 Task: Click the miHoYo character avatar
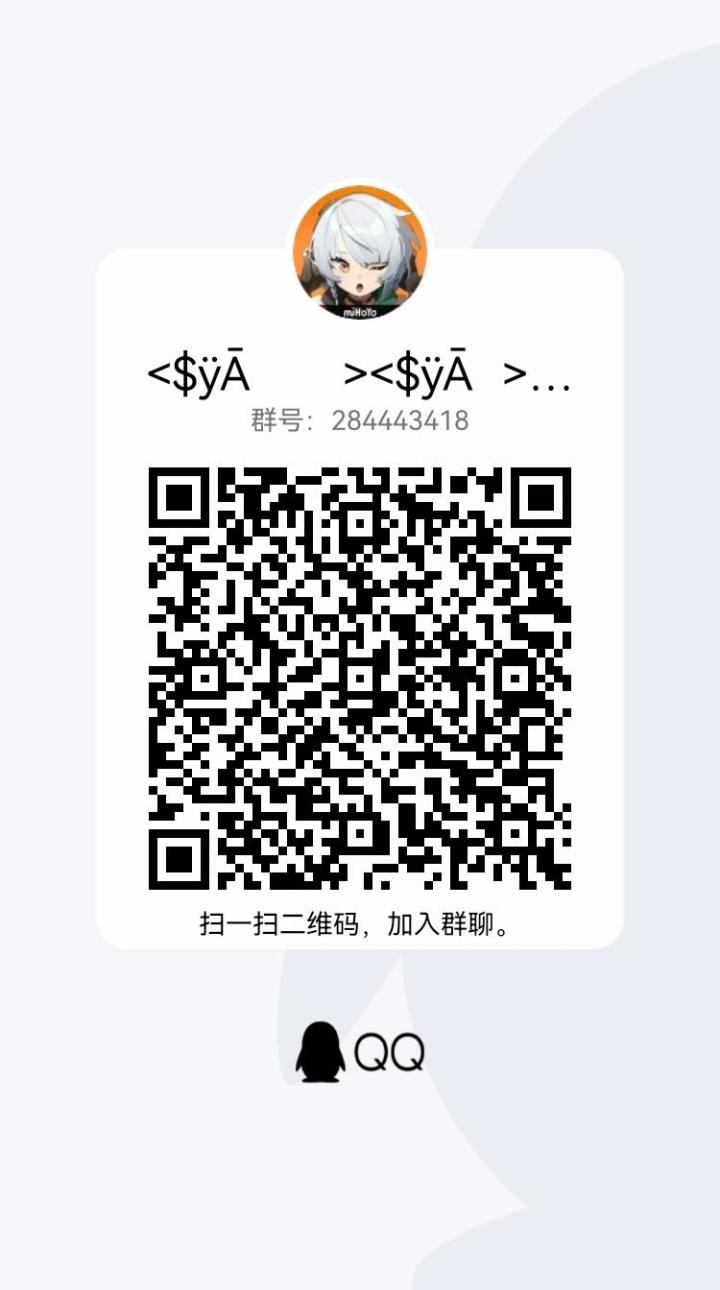click(x=360, y=250)
